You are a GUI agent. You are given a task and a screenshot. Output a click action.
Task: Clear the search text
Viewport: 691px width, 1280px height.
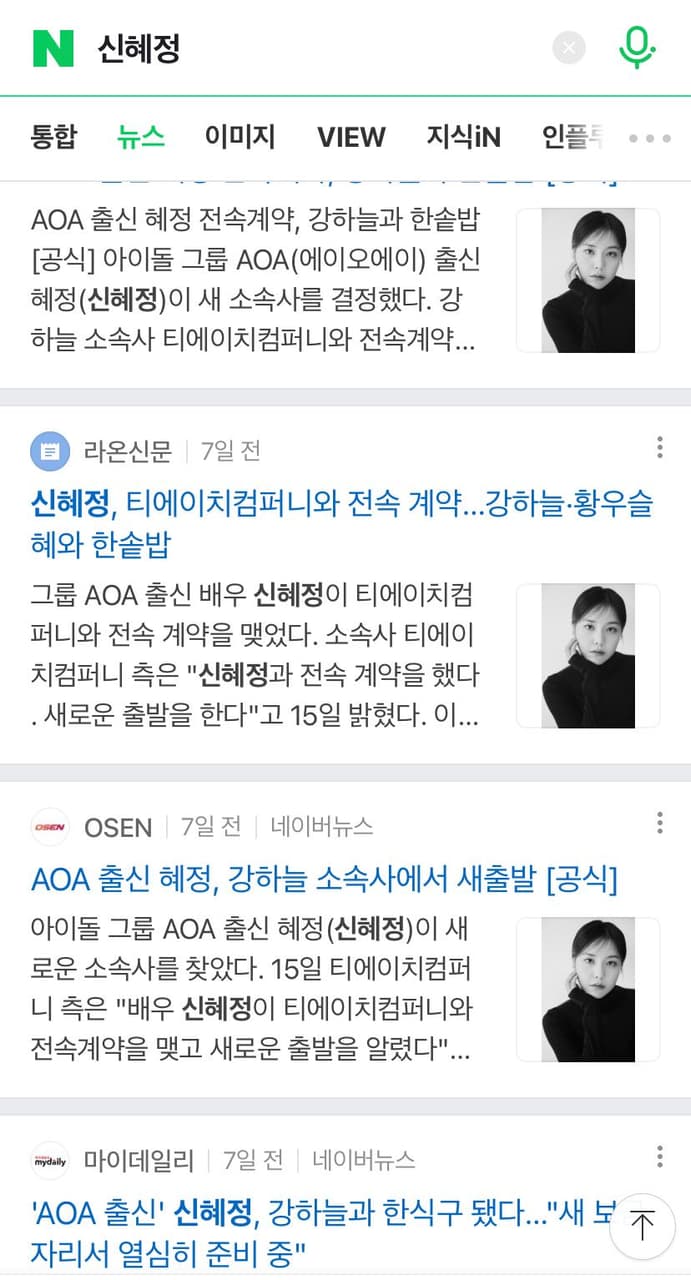pos(569,48)
